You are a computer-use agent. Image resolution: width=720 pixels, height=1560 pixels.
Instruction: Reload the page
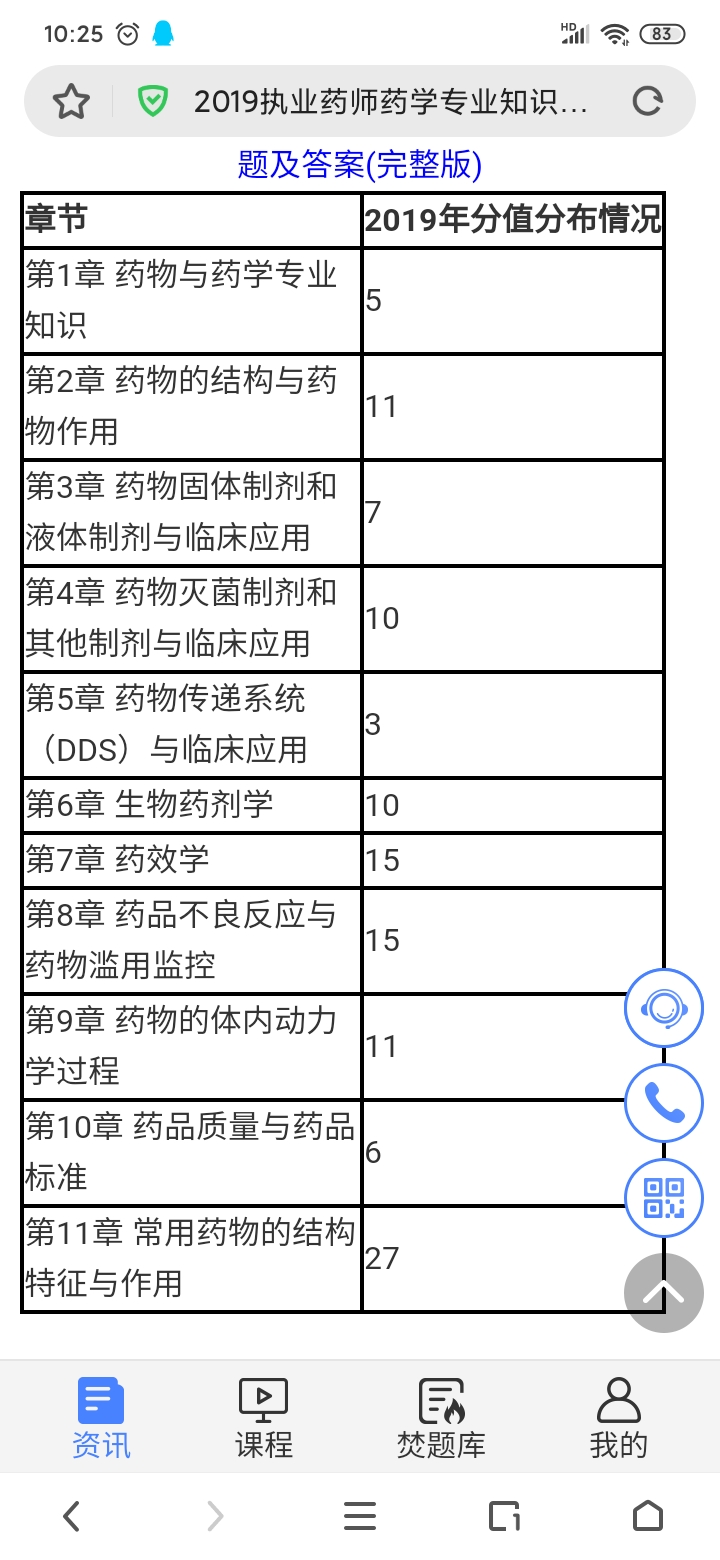point(648,101)
